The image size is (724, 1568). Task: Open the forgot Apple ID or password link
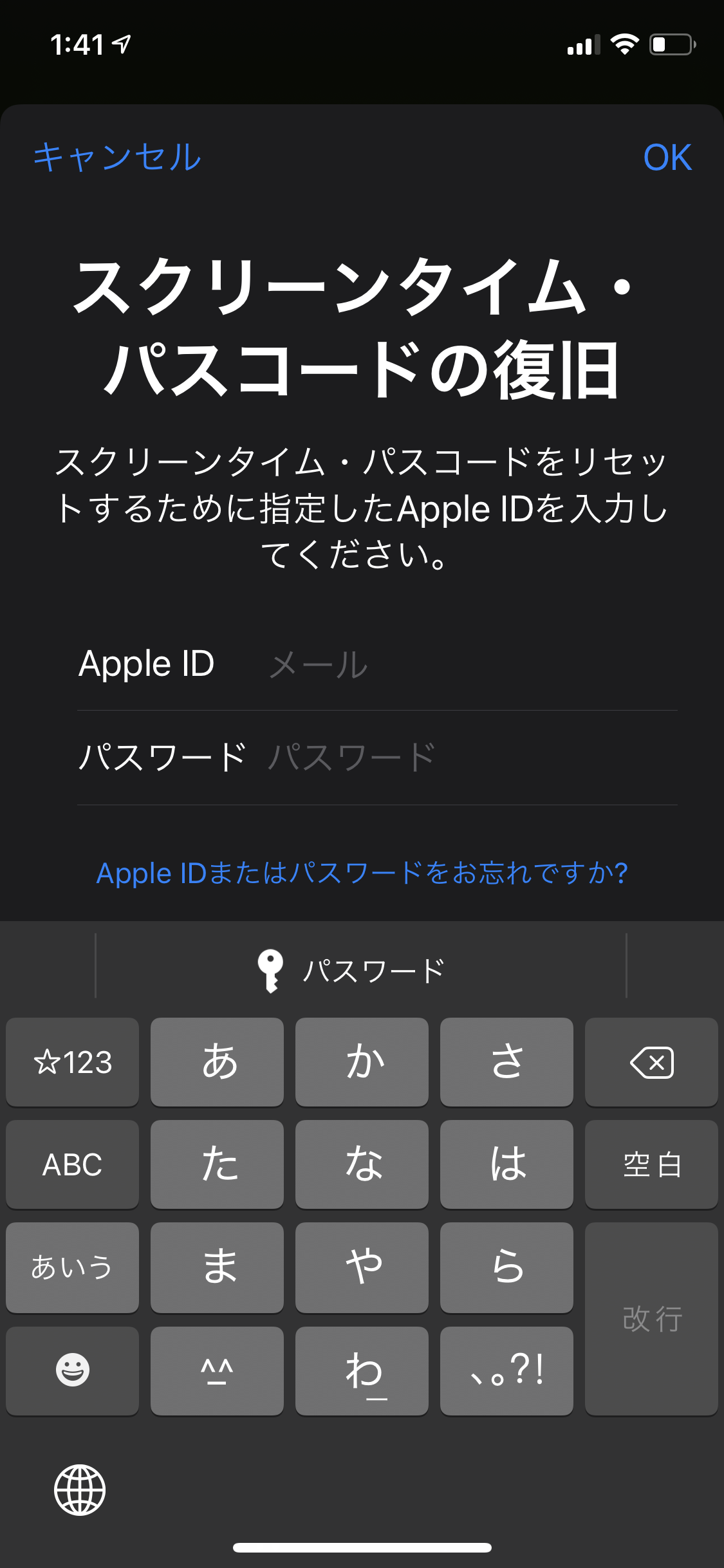click(x=362, y=873)
